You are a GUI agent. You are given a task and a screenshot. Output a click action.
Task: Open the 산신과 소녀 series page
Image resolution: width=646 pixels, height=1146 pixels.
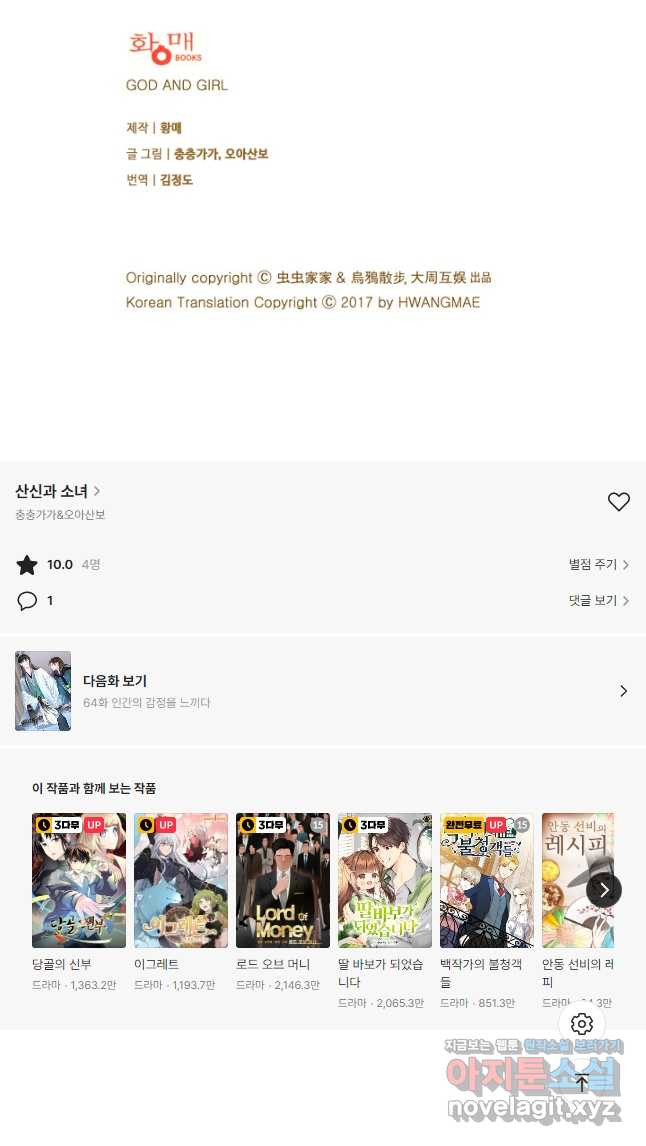[57, 491]
